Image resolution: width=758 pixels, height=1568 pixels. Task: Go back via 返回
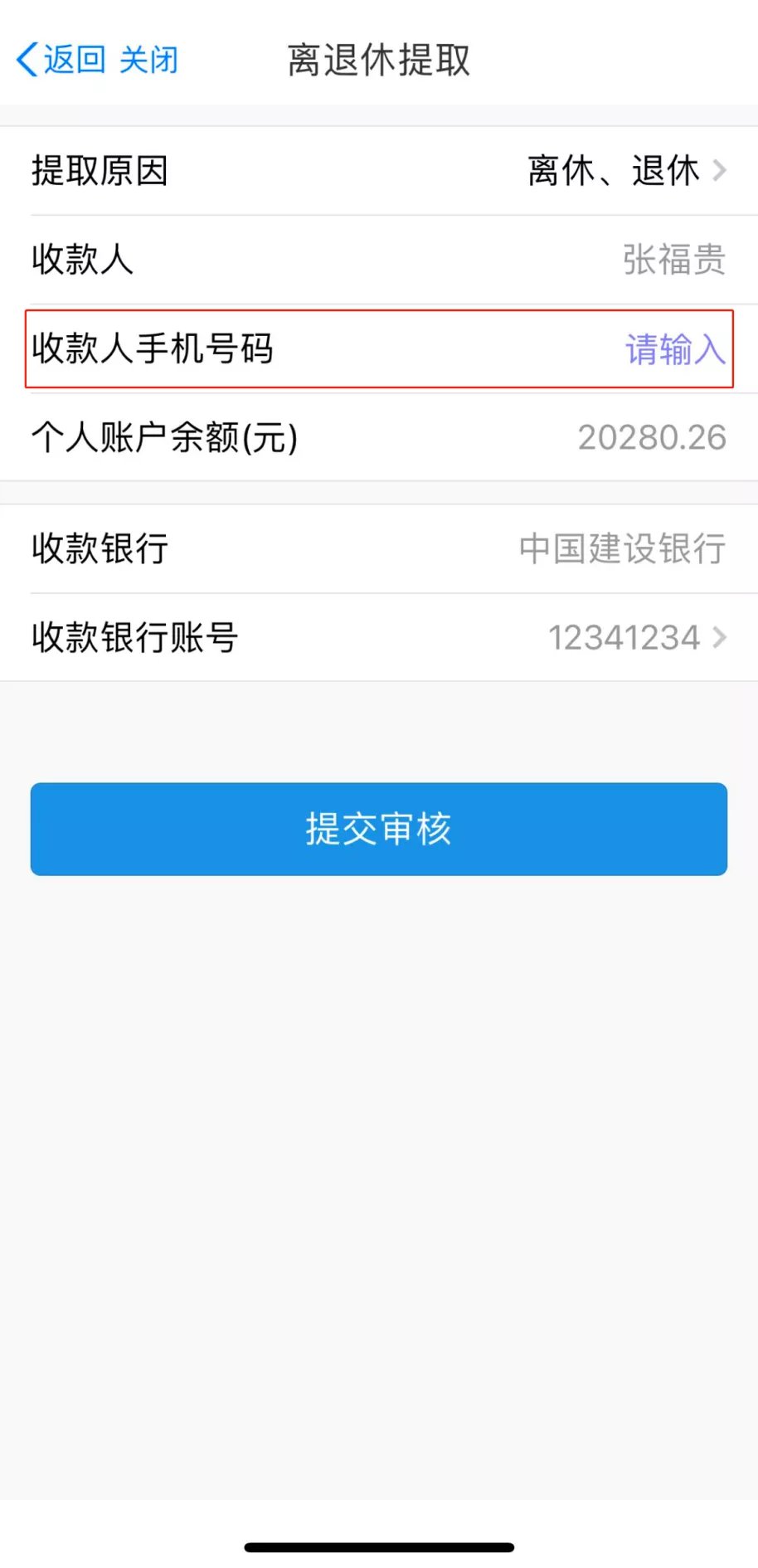tap(62, 60)
